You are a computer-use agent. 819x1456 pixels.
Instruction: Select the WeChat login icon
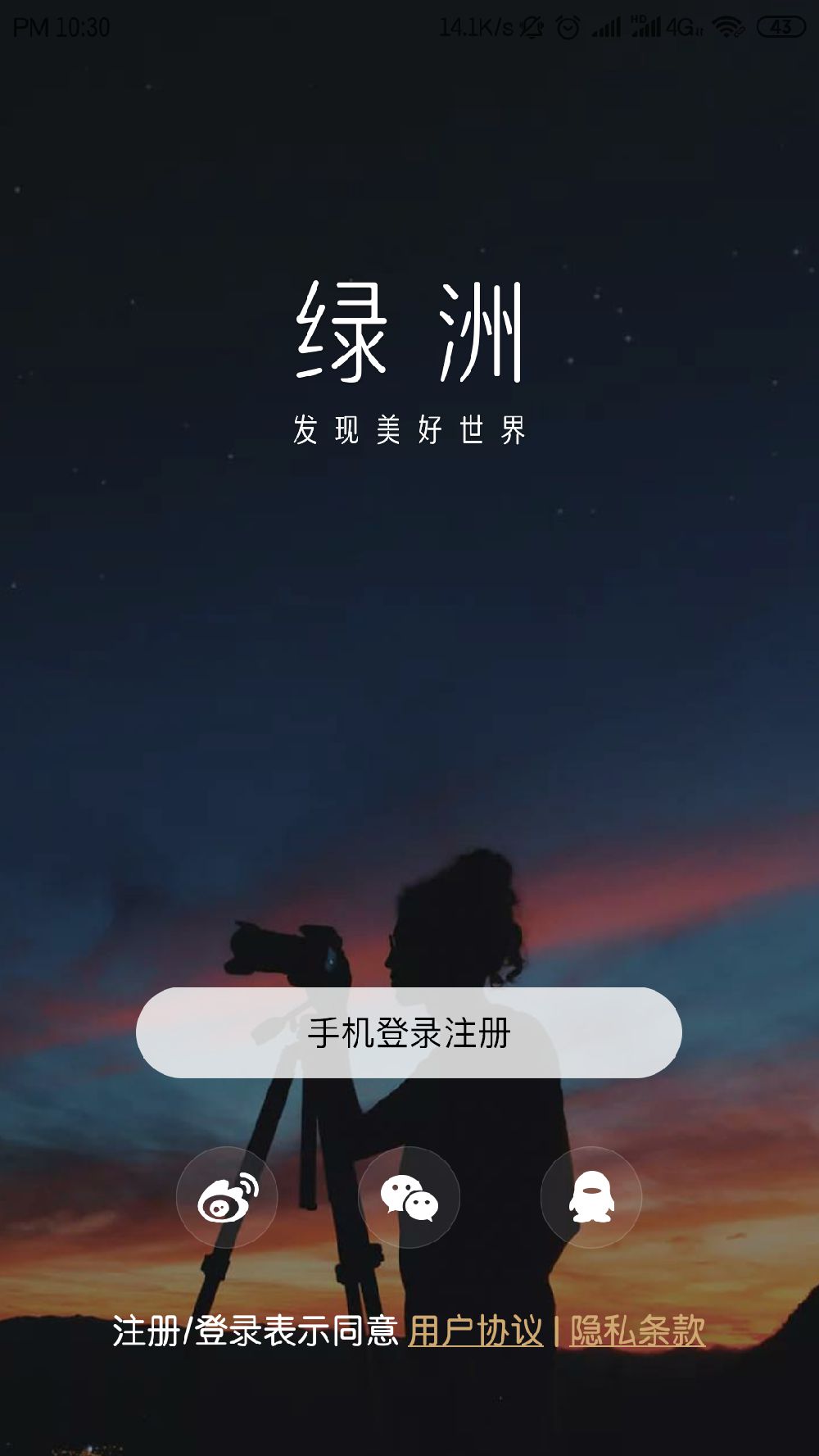[409, 1197]
